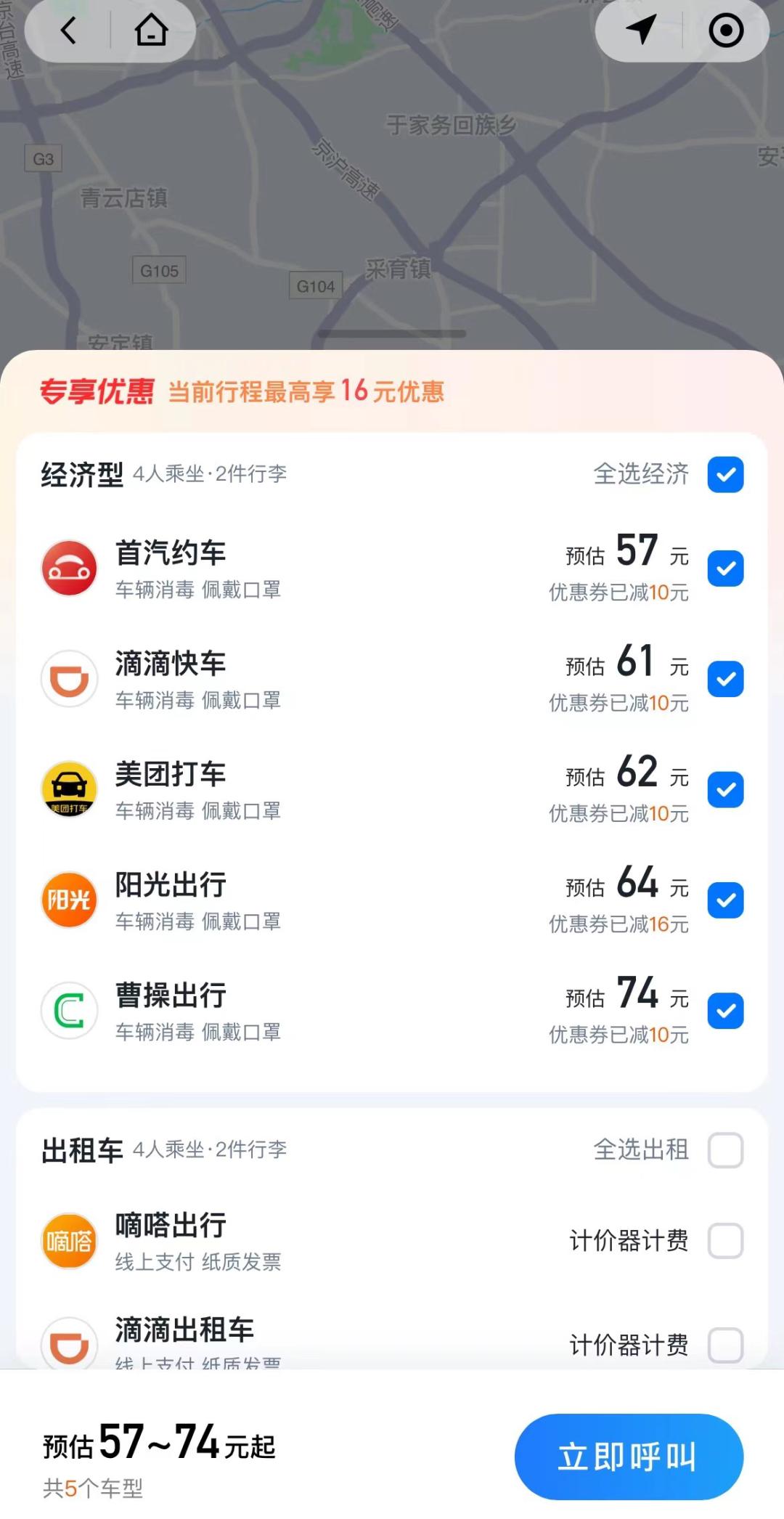Image resolution: width=784 pixels, height=1519 pixels.
Task: Tap the circular target icon
Action: pos(726,30)
